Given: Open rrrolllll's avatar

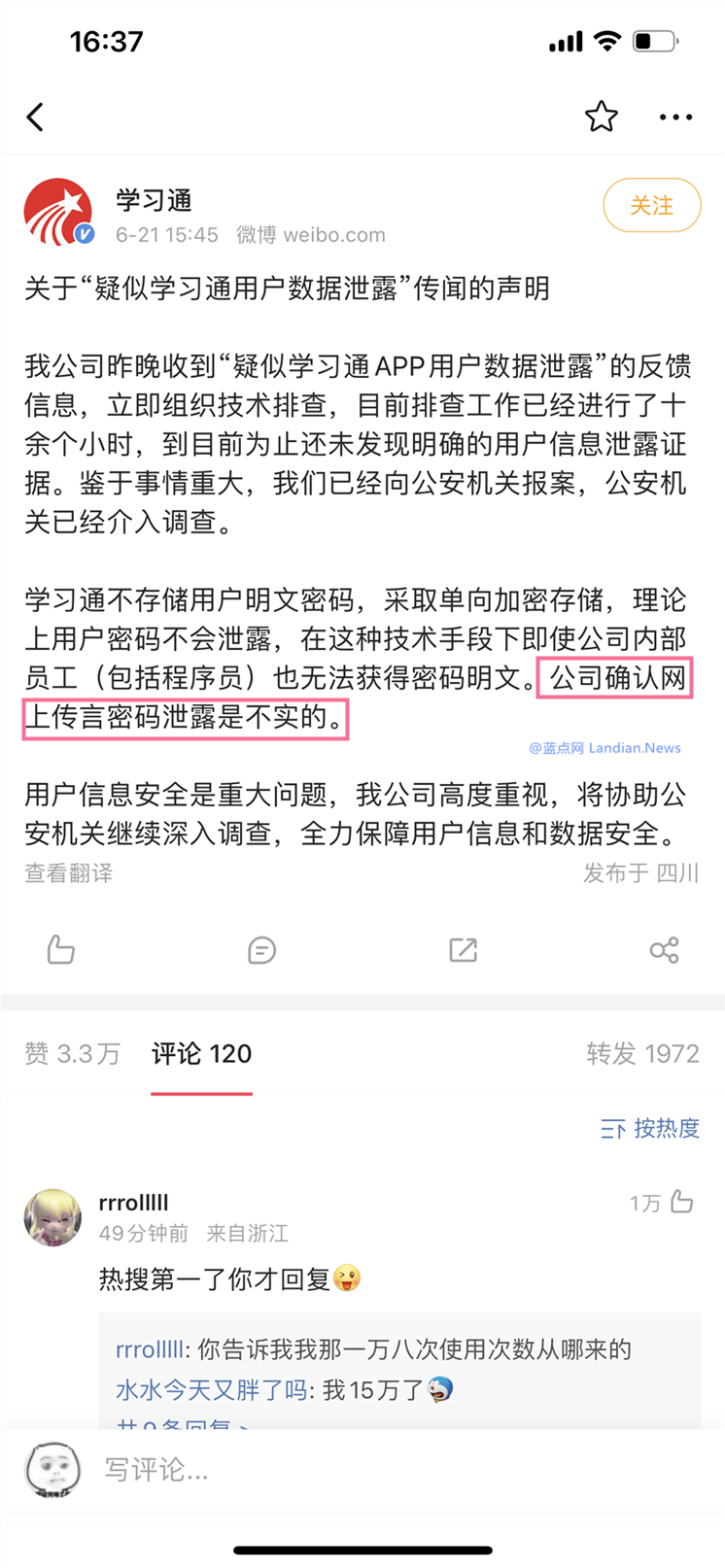Looking at the screenshot, I should coord(52,1217).
